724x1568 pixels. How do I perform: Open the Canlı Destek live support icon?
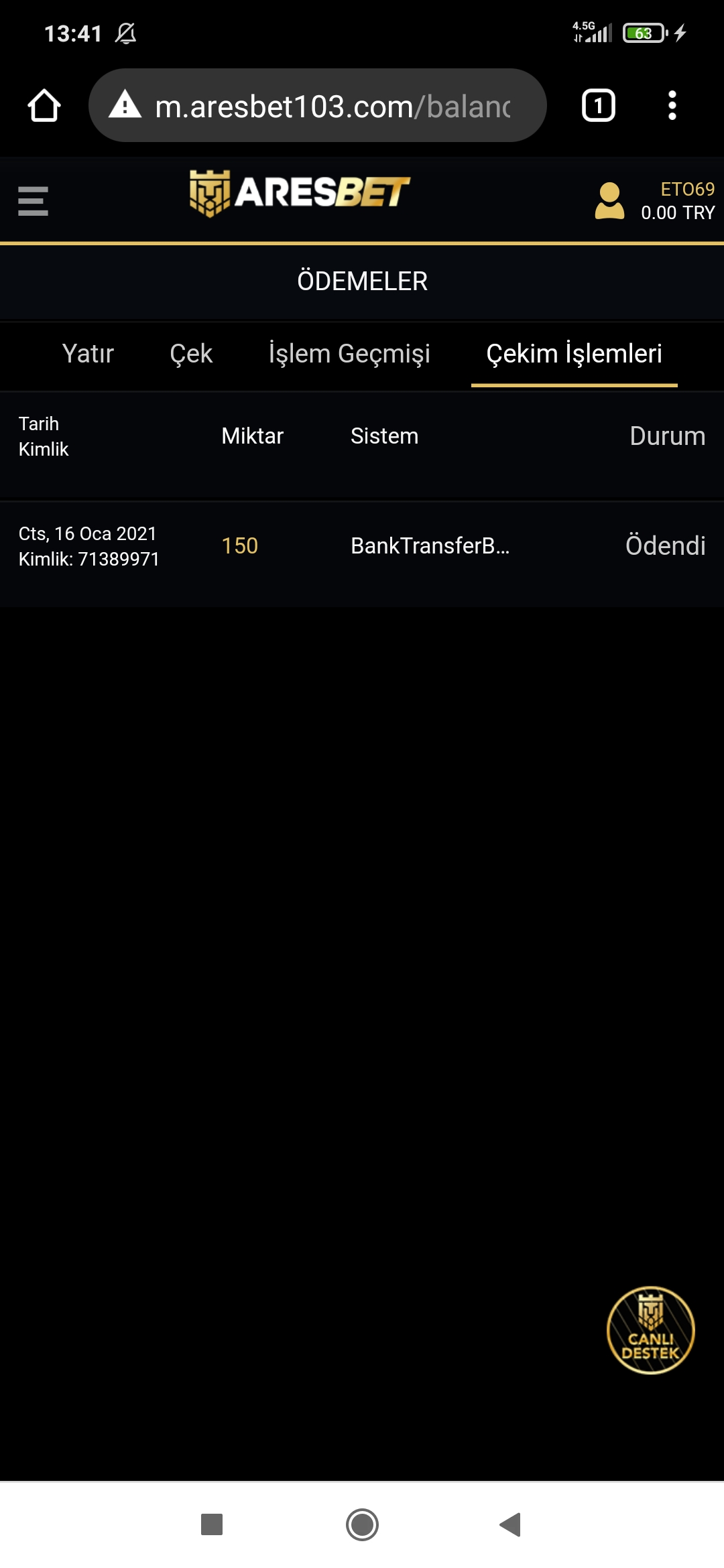tap(649, 1330)
